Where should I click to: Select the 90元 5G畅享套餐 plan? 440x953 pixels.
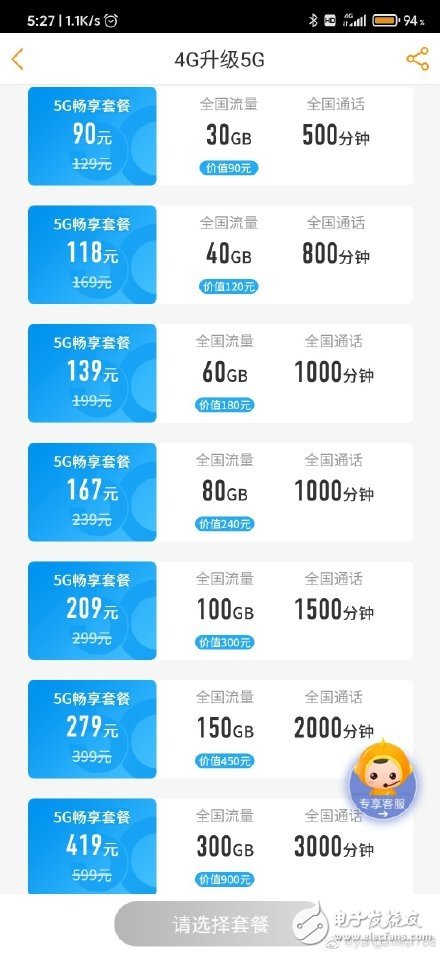tap(221, 136)
